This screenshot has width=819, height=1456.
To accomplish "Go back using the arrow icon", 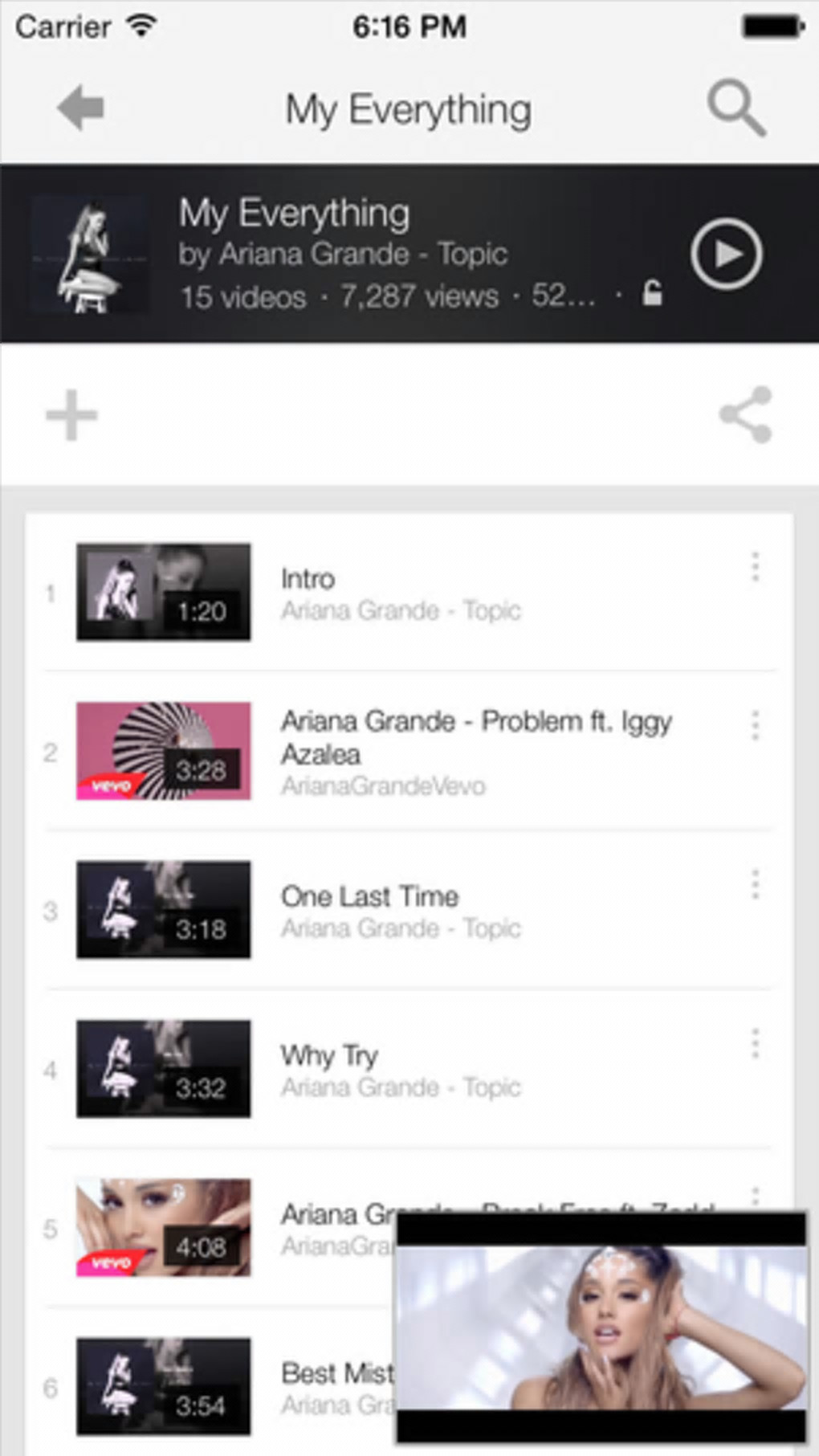I will (x=81, y=108).
